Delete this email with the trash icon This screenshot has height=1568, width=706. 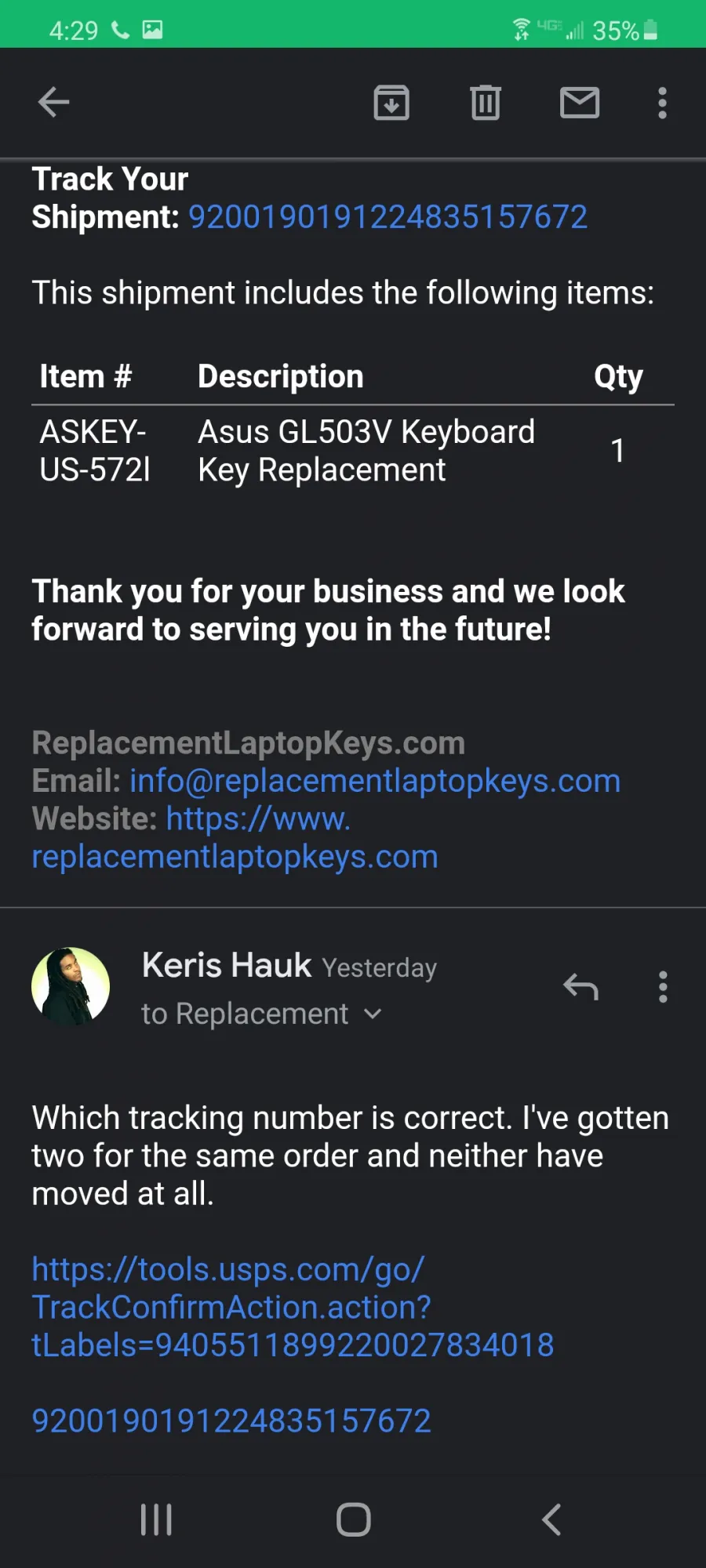486,103
